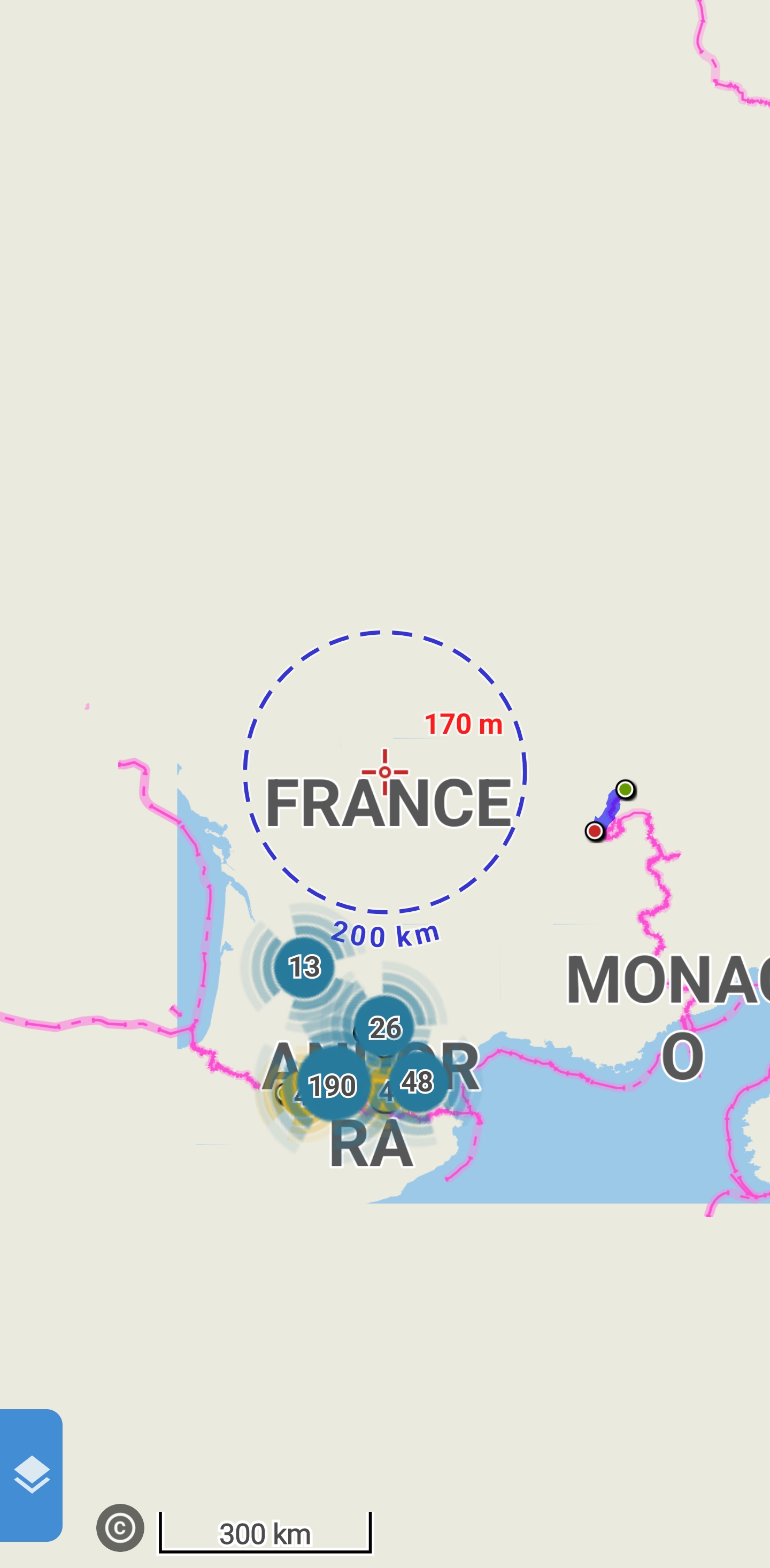Expand the cluster marker showing 13
The height and width of the screenshot is (1568, 770).
coord(304,966)
